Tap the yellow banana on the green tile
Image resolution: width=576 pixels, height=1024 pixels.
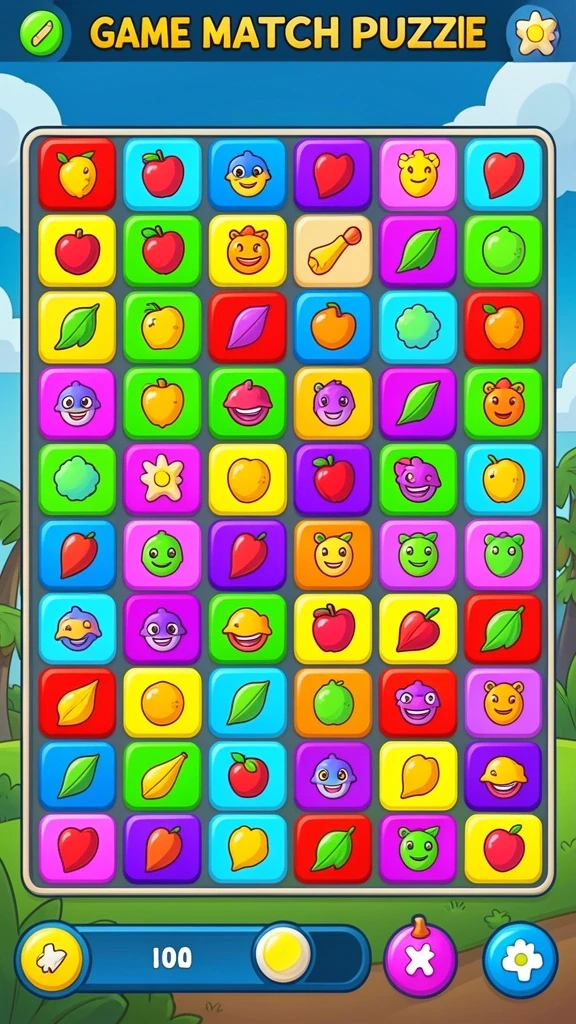[x=162, y=776]
